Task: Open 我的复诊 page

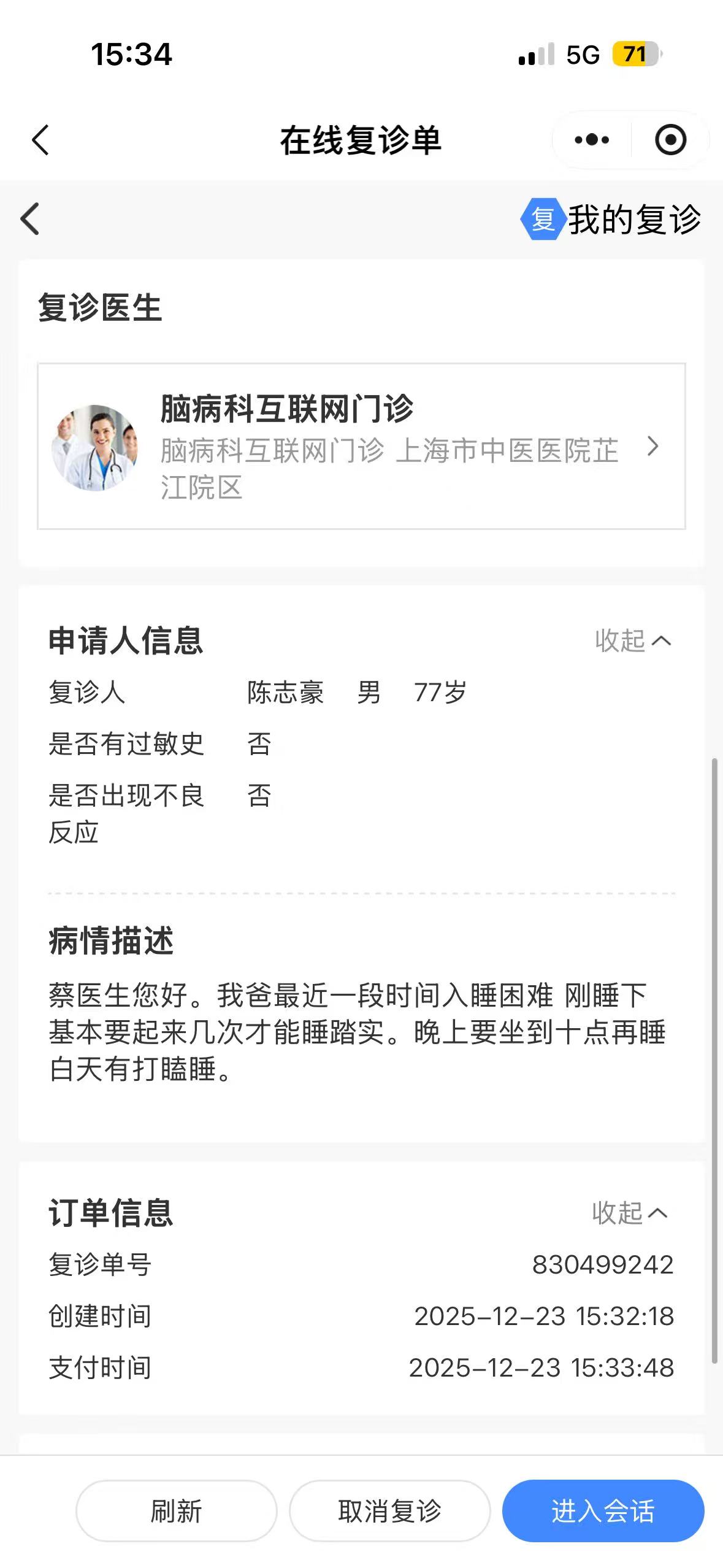Action: [x=611, y=219]
